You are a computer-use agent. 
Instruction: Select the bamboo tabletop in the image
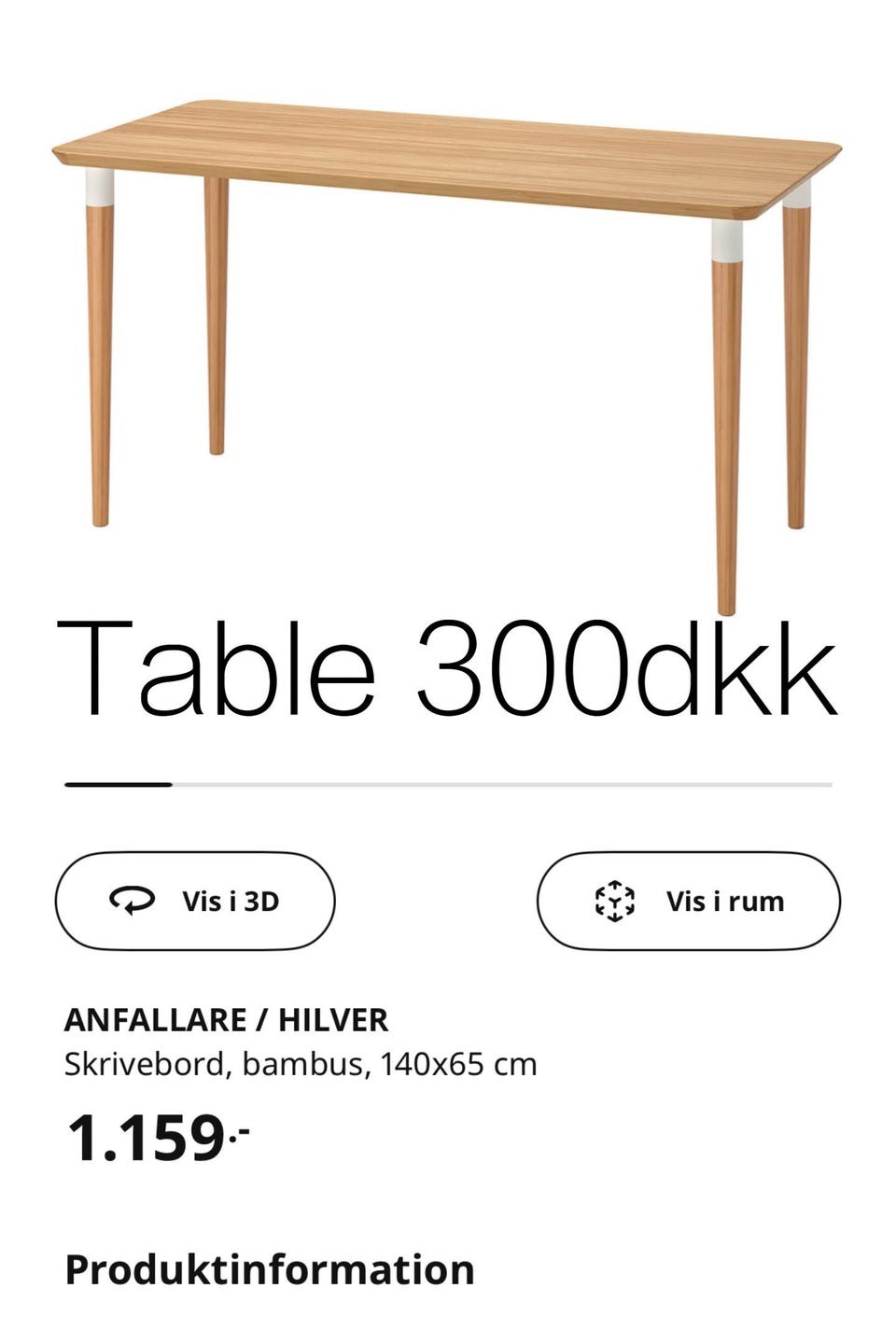(448, 149)
